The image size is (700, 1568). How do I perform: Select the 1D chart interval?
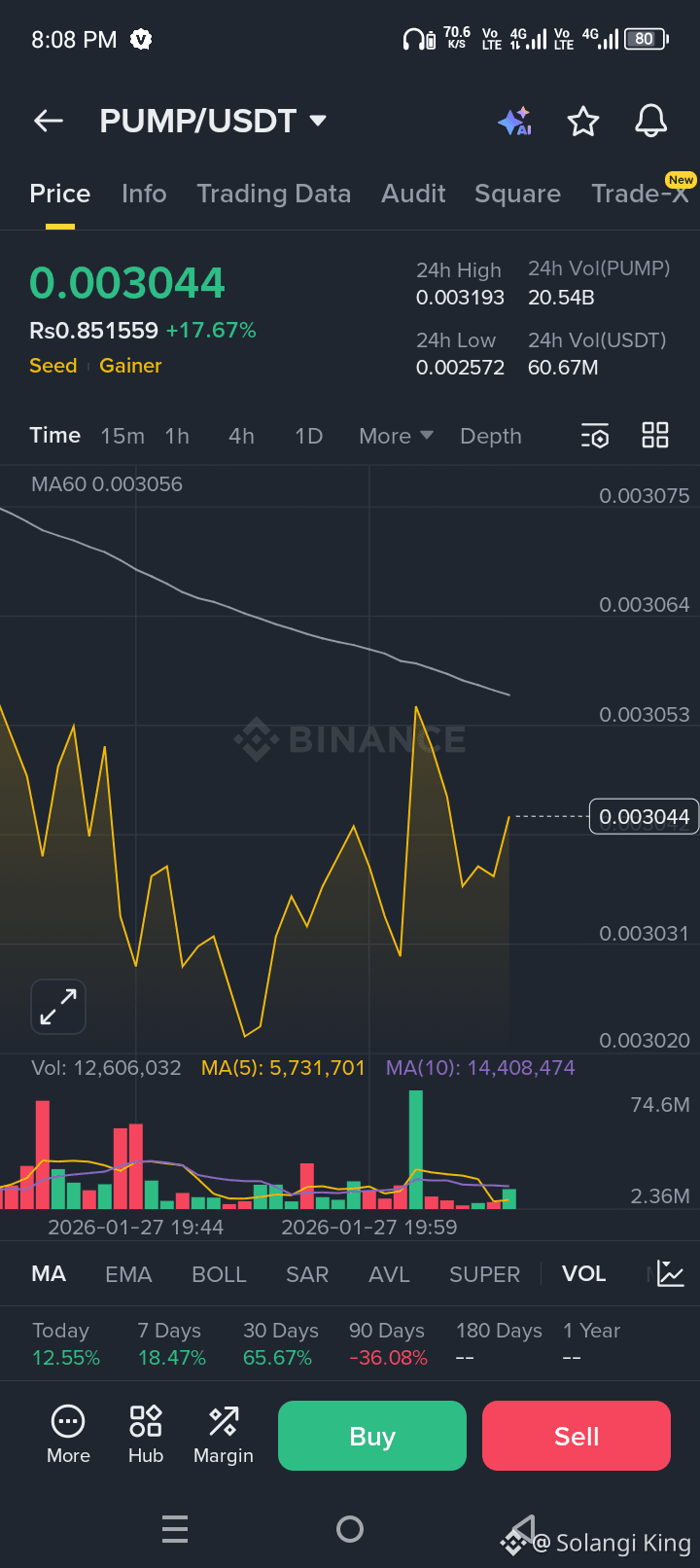(308, 436)
